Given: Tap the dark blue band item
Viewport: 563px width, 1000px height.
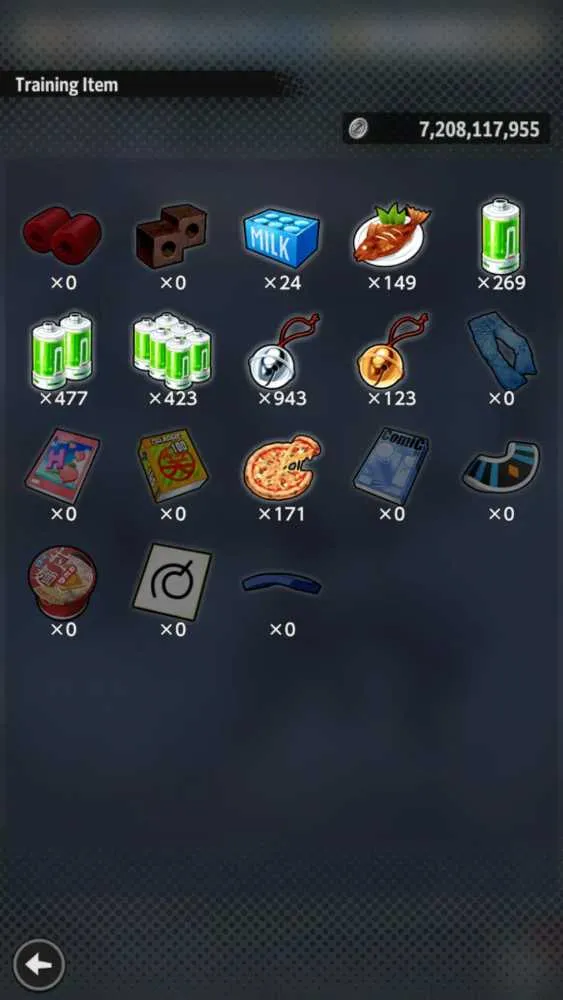Looking at the screenshot, I should pos(281,582).
